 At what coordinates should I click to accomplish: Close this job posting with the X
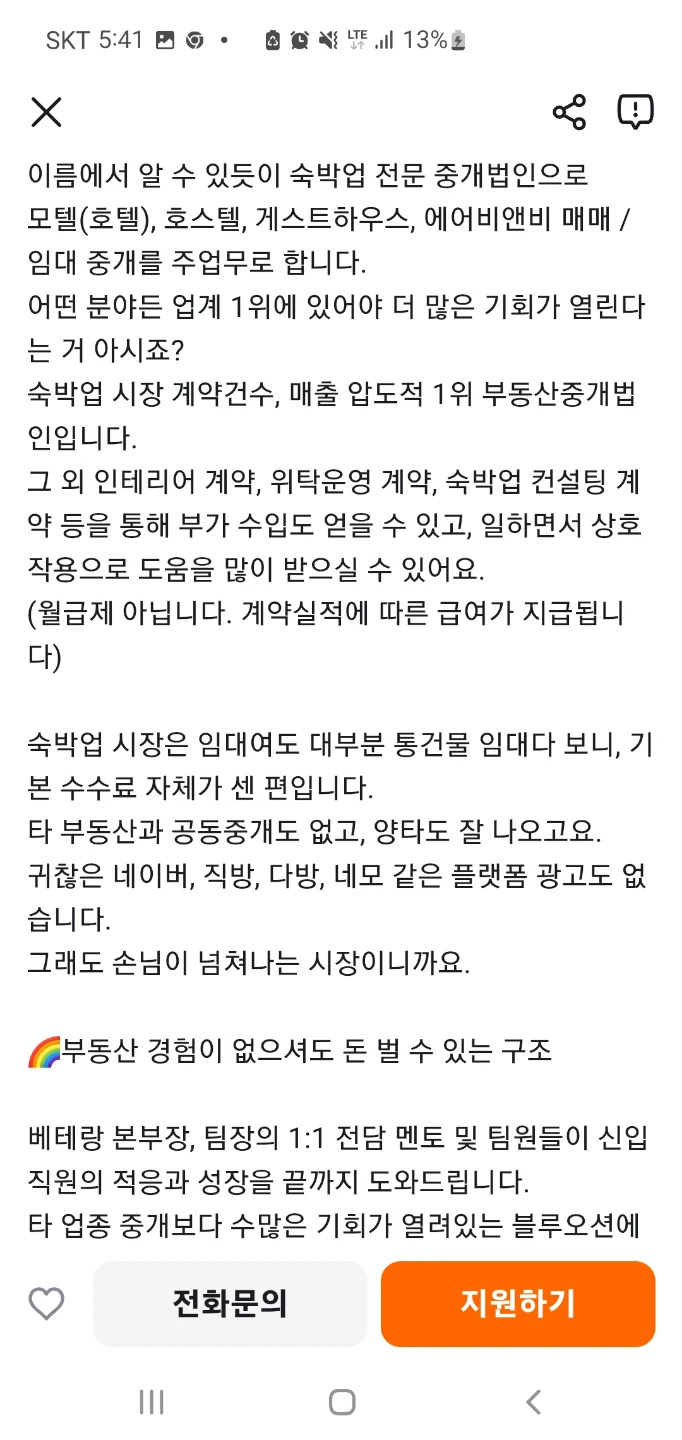pos(46,112)
